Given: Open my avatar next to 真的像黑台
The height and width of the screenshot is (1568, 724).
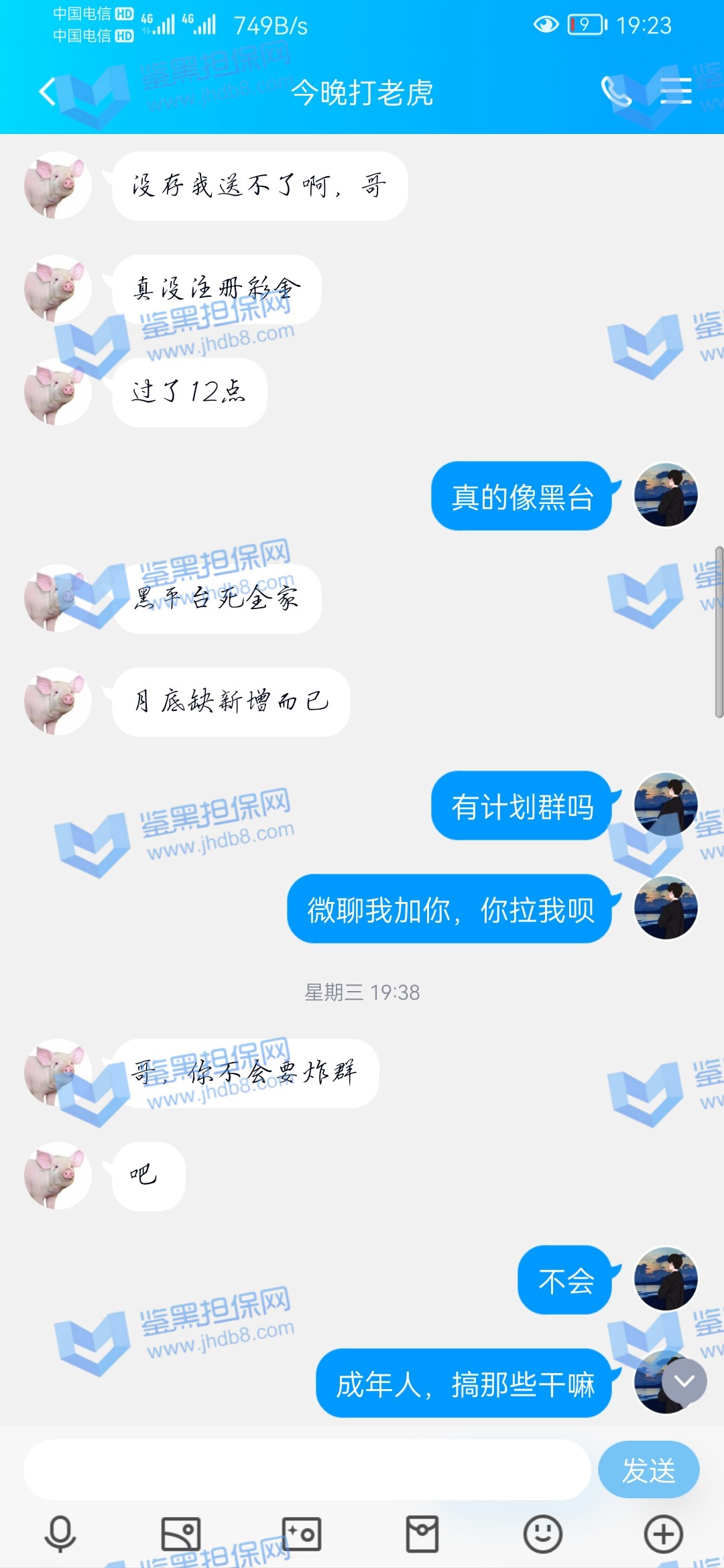Looking at the screenshot, I should 666,495.
